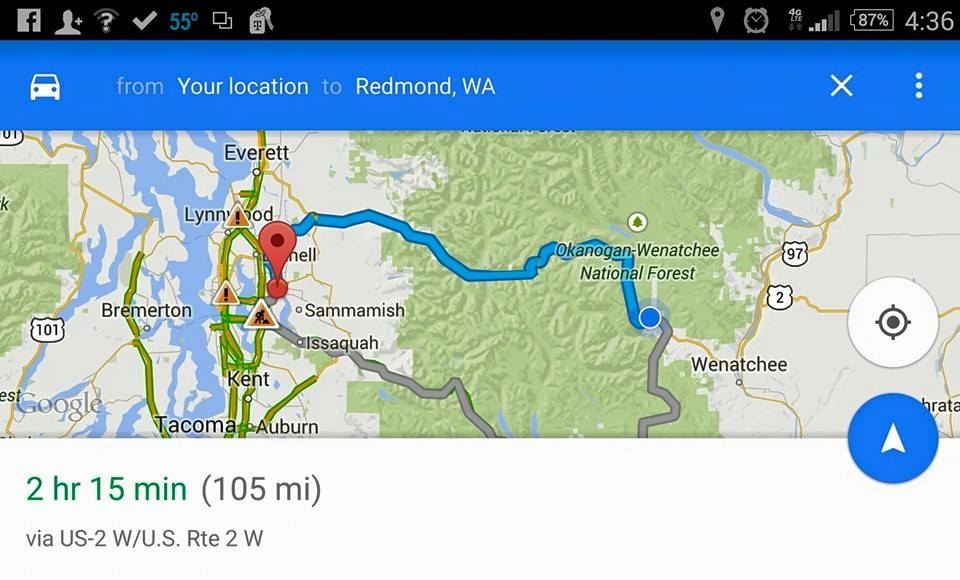Edit the destination Redmond, WA
The width and height of the screenshot is (960, 580).
pos(425,87)
